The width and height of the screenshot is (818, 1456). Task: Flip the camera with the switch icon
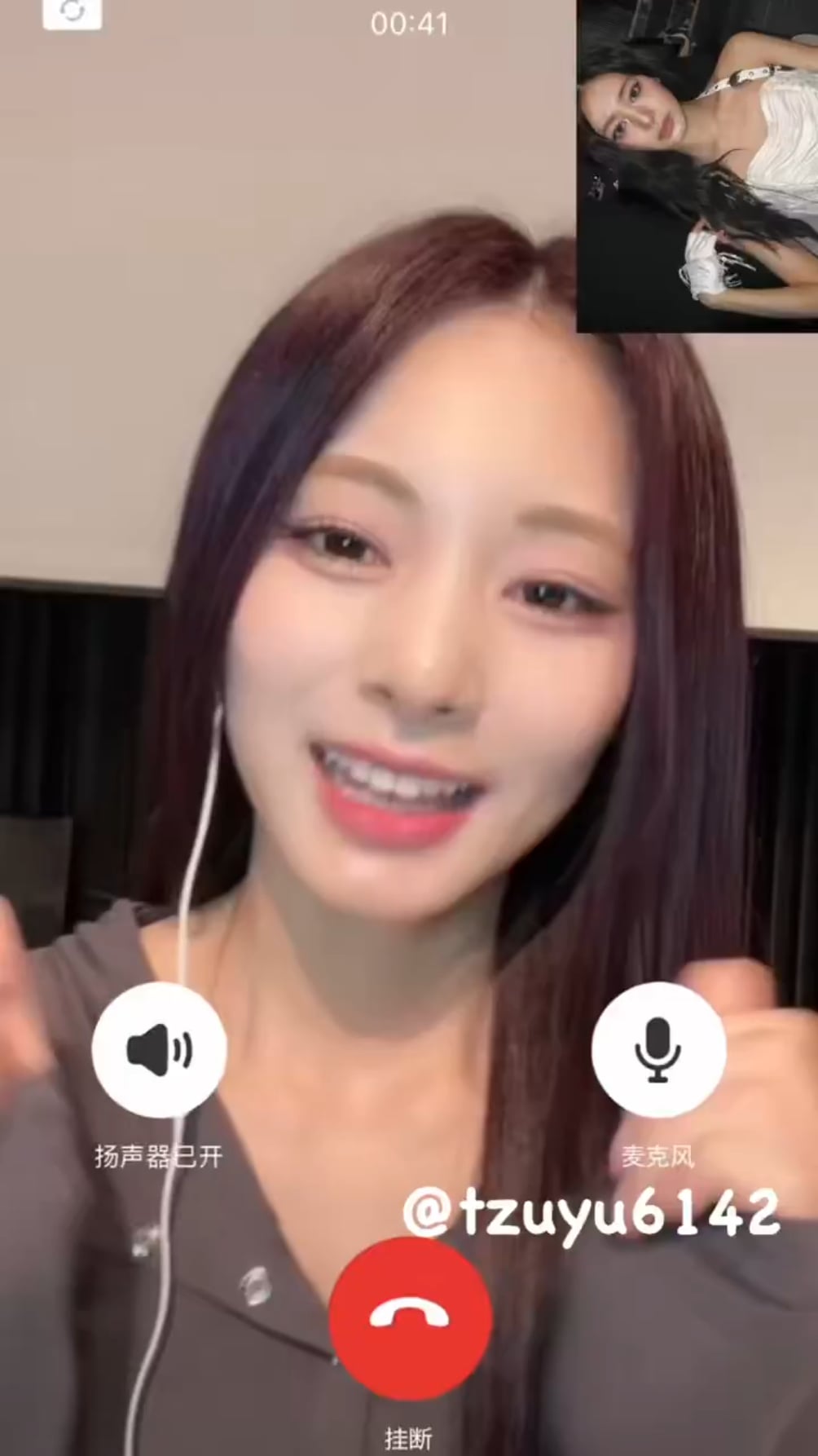tap(73, 11)
